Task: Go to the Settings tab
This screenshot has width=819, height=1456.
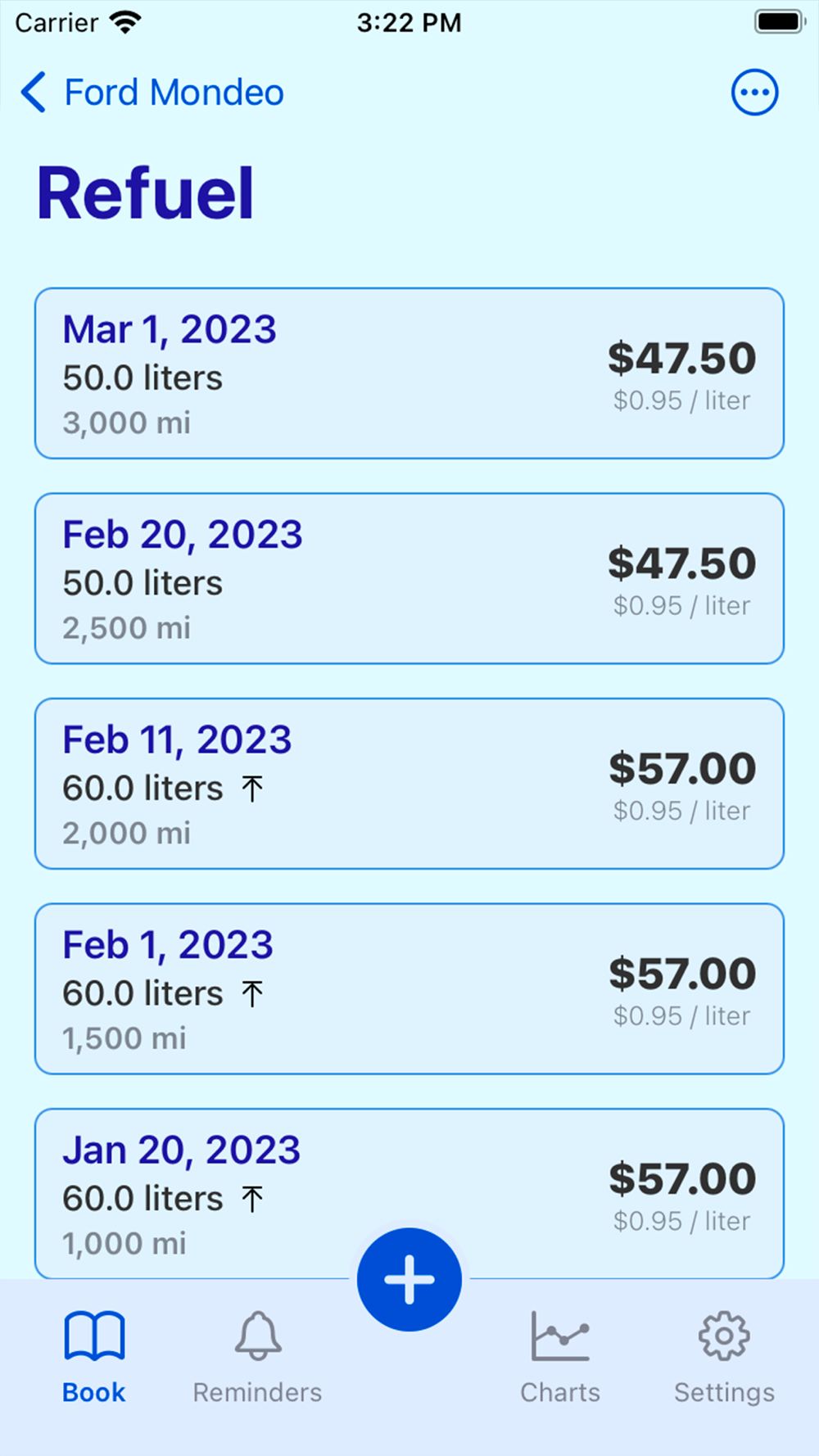Action: (x=724, y=1355)
